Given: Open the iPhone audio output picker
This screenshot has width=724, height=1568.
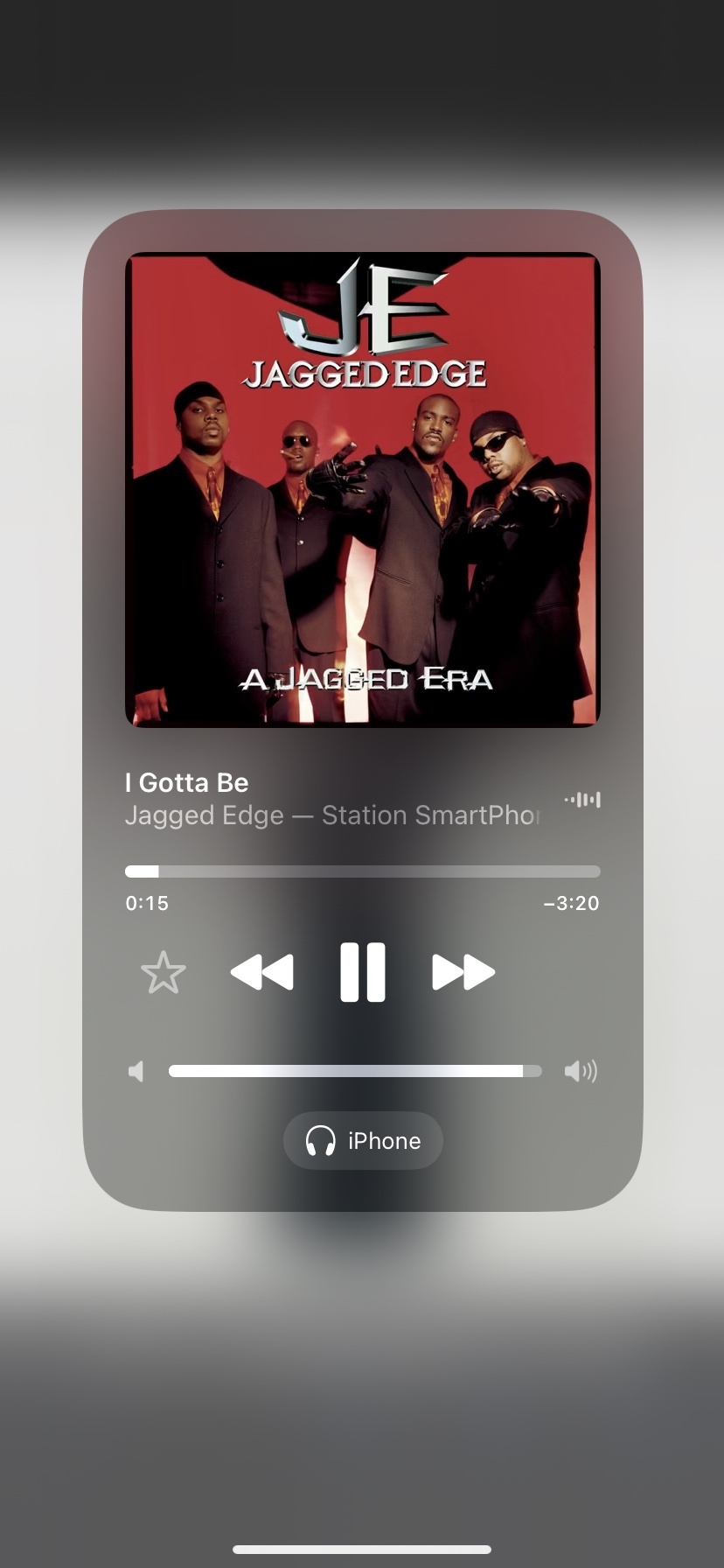Looking at the screenshot, I should [363, 1141].
